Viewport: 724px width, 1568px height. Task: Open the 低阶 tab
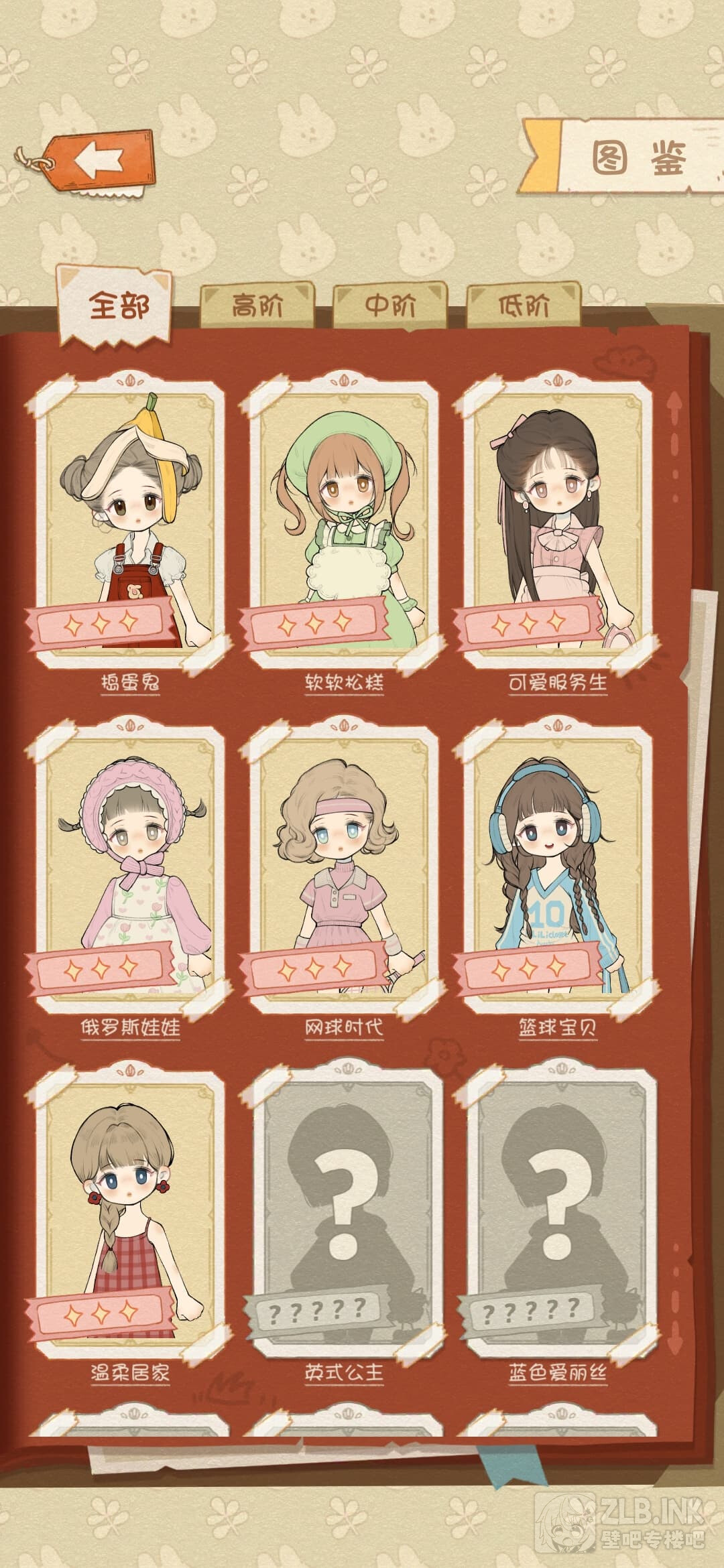[524, 306]
